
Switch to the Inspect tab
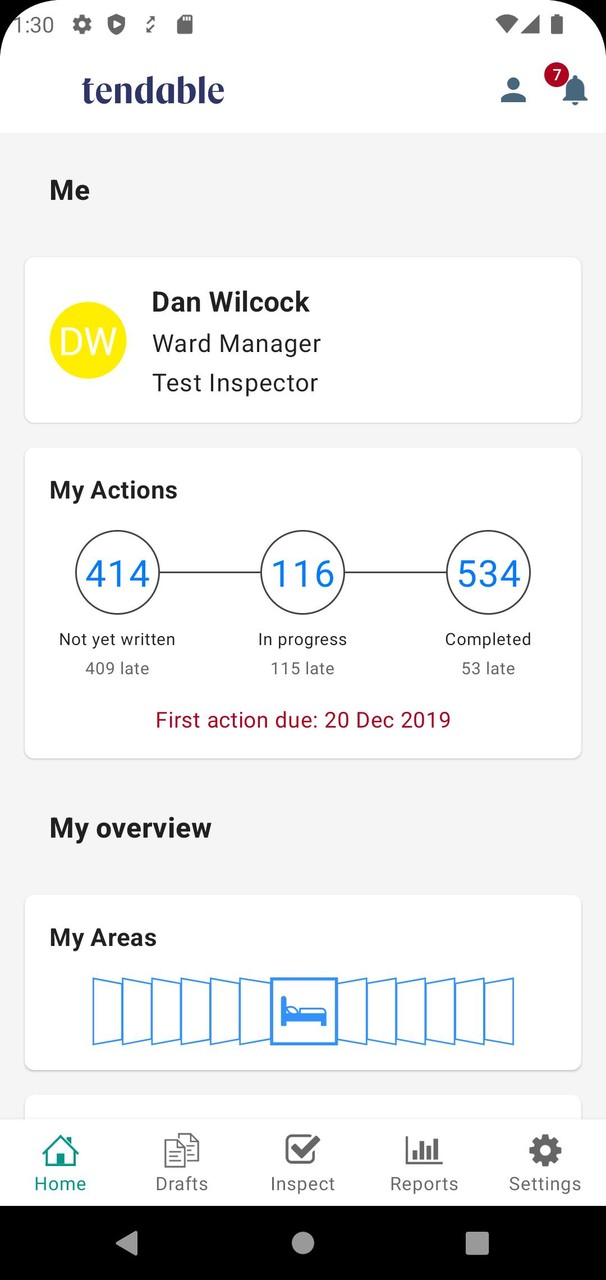[x=302, y=1163]
